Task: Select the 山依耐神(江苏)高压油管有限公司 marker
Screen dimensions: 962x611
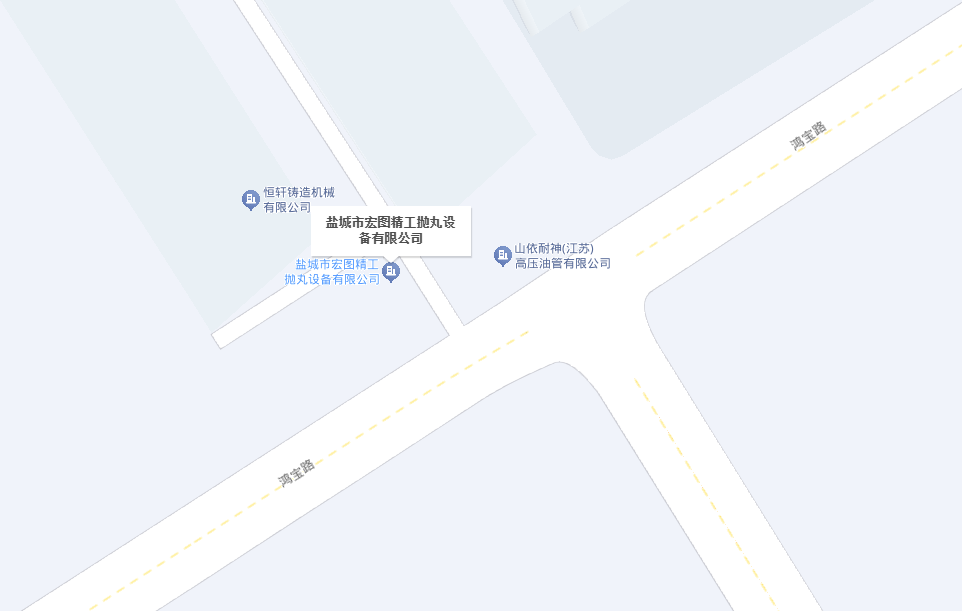Action: coord(503,256)
